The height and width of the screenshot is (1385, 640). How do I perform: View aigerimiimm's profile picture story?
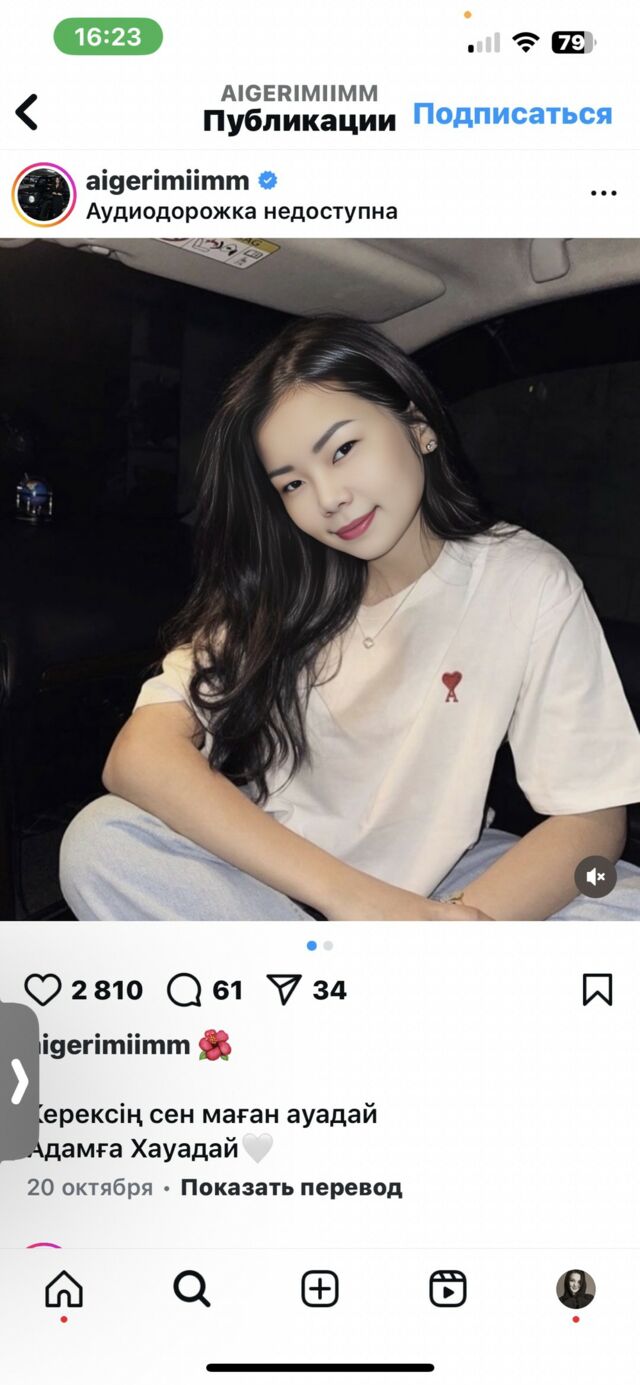(44, 195)
